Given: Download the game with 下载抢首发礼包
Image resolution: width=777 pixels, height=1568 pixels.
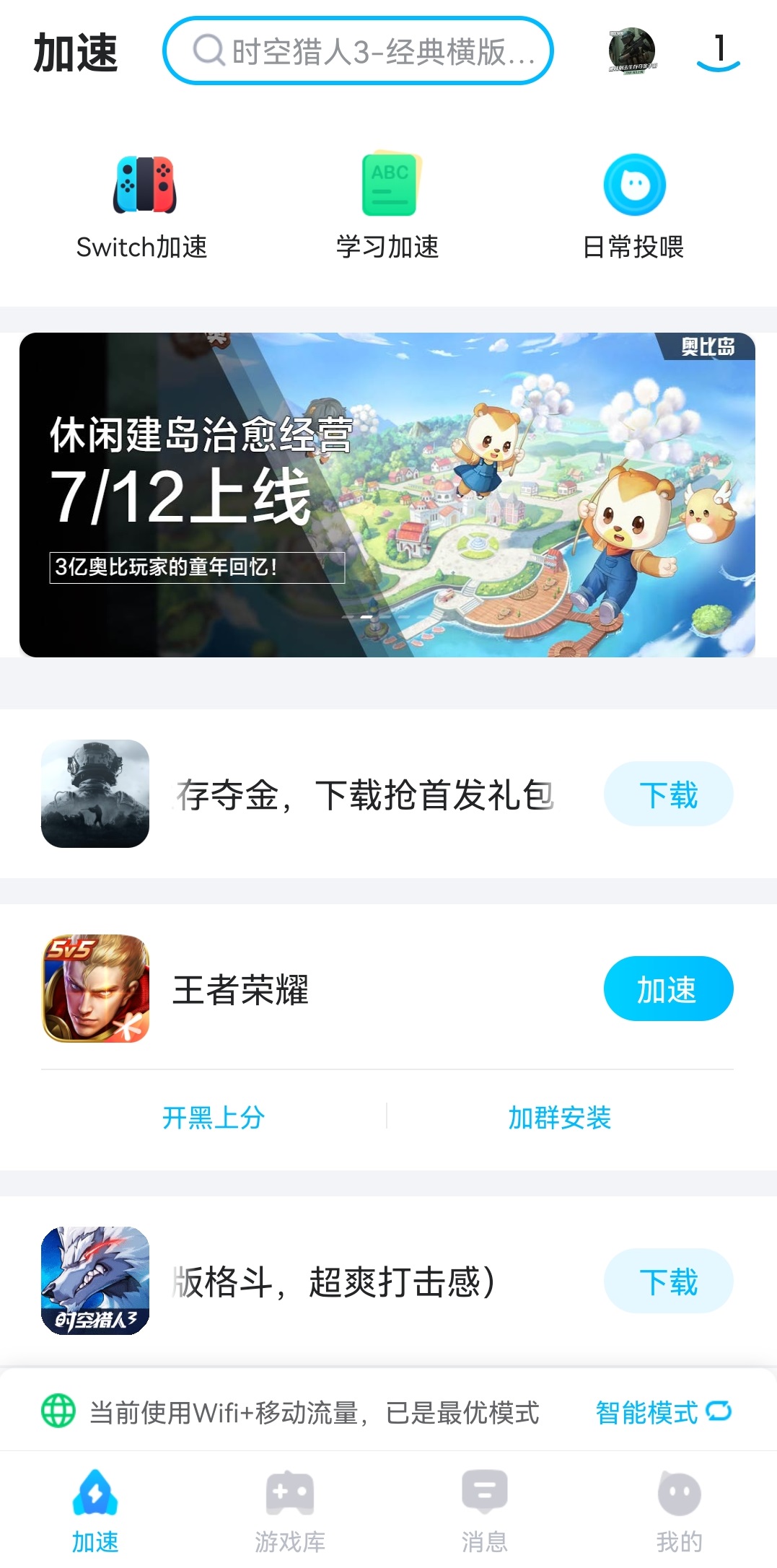Looking at the screenshot, I should click(668, 794).
